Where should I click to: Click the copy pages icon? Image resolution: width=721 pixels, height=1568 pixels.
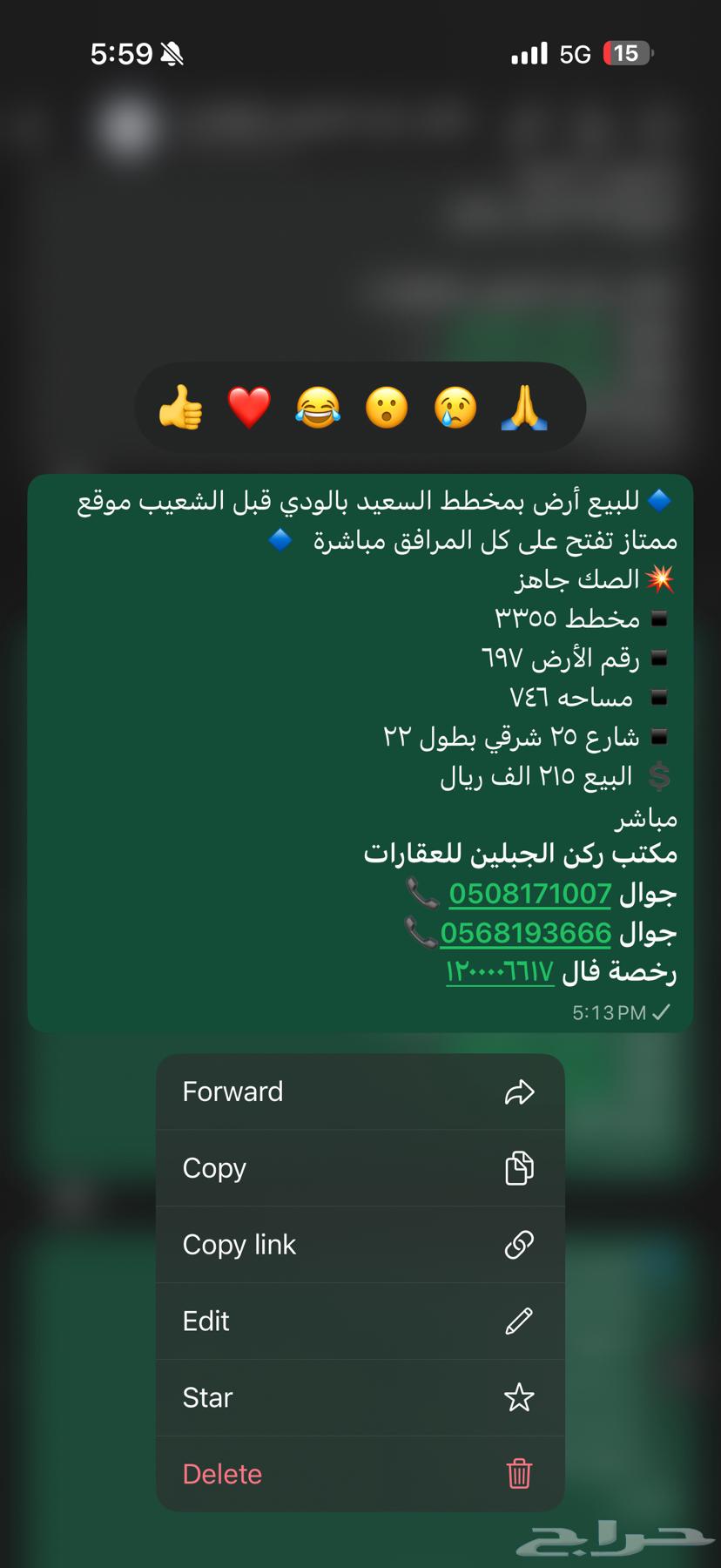click(x=520, y=1168)
